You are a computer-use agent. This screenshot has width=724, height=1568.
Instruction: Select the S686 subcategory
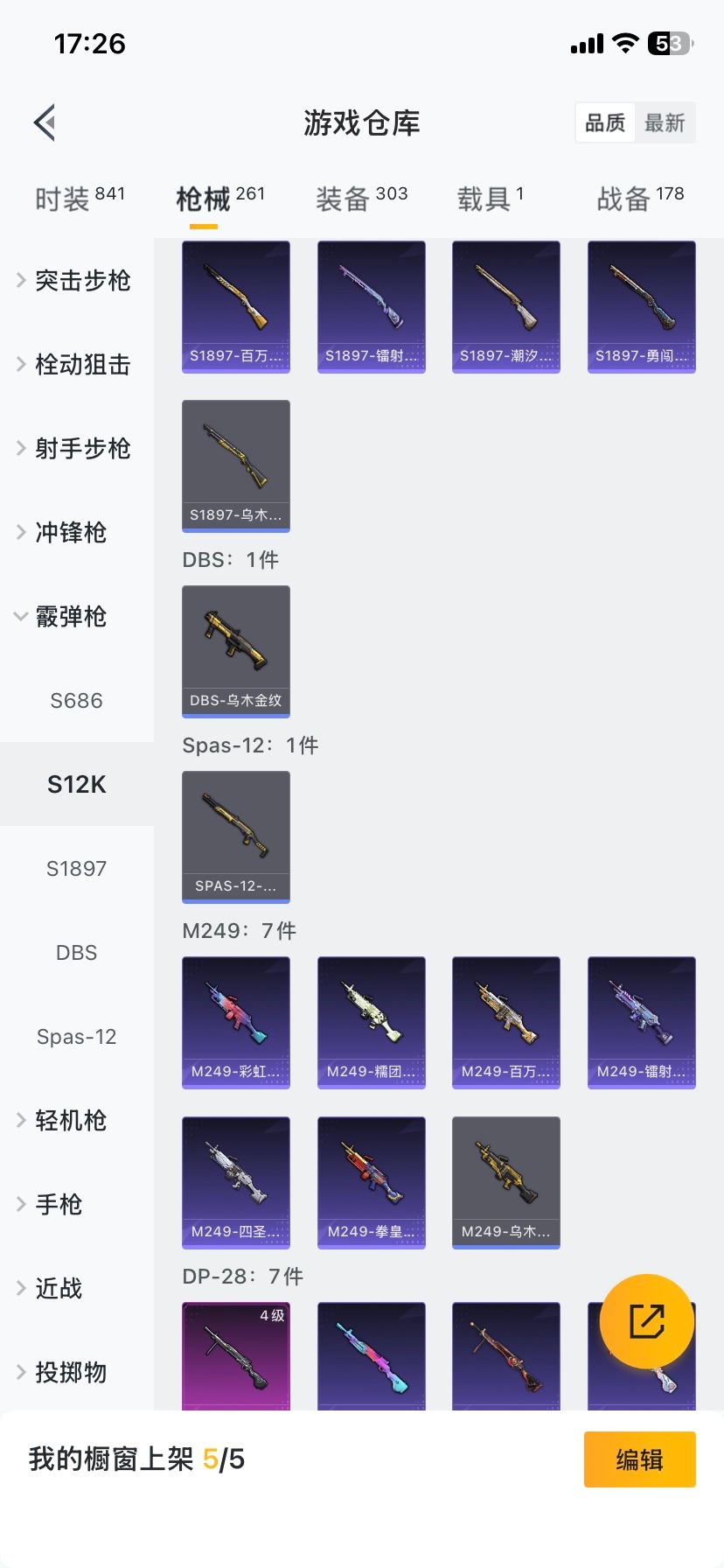point(76,700)
